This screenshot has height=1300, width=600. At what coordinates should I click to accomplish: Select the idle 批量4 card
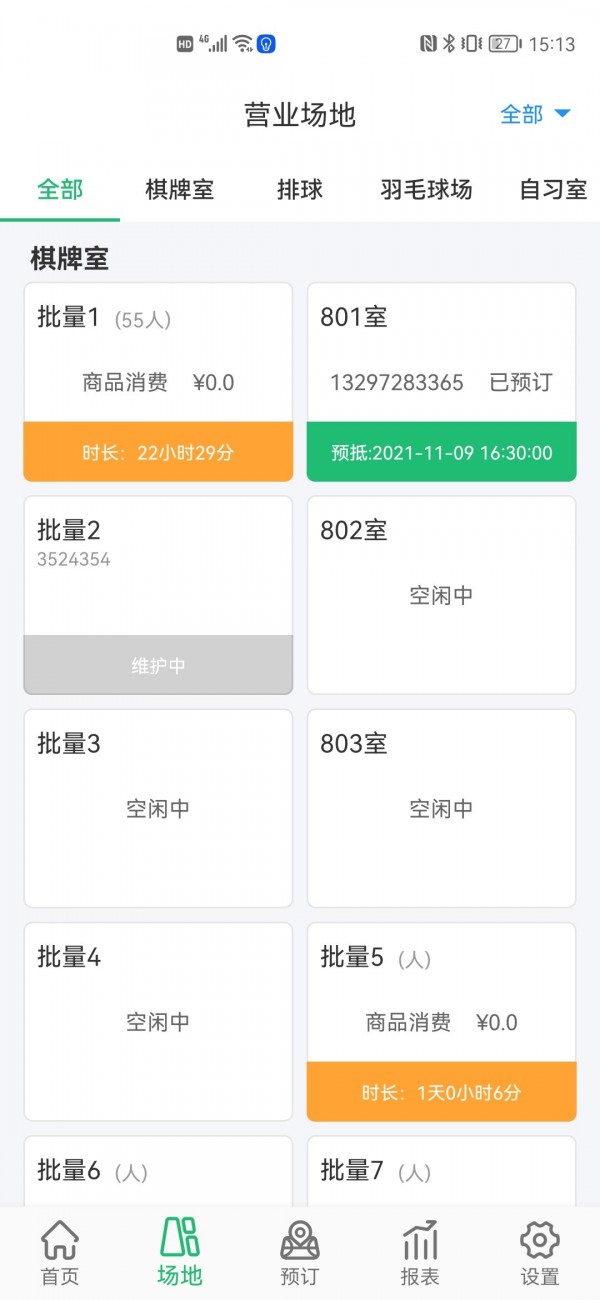(158, 1020)
